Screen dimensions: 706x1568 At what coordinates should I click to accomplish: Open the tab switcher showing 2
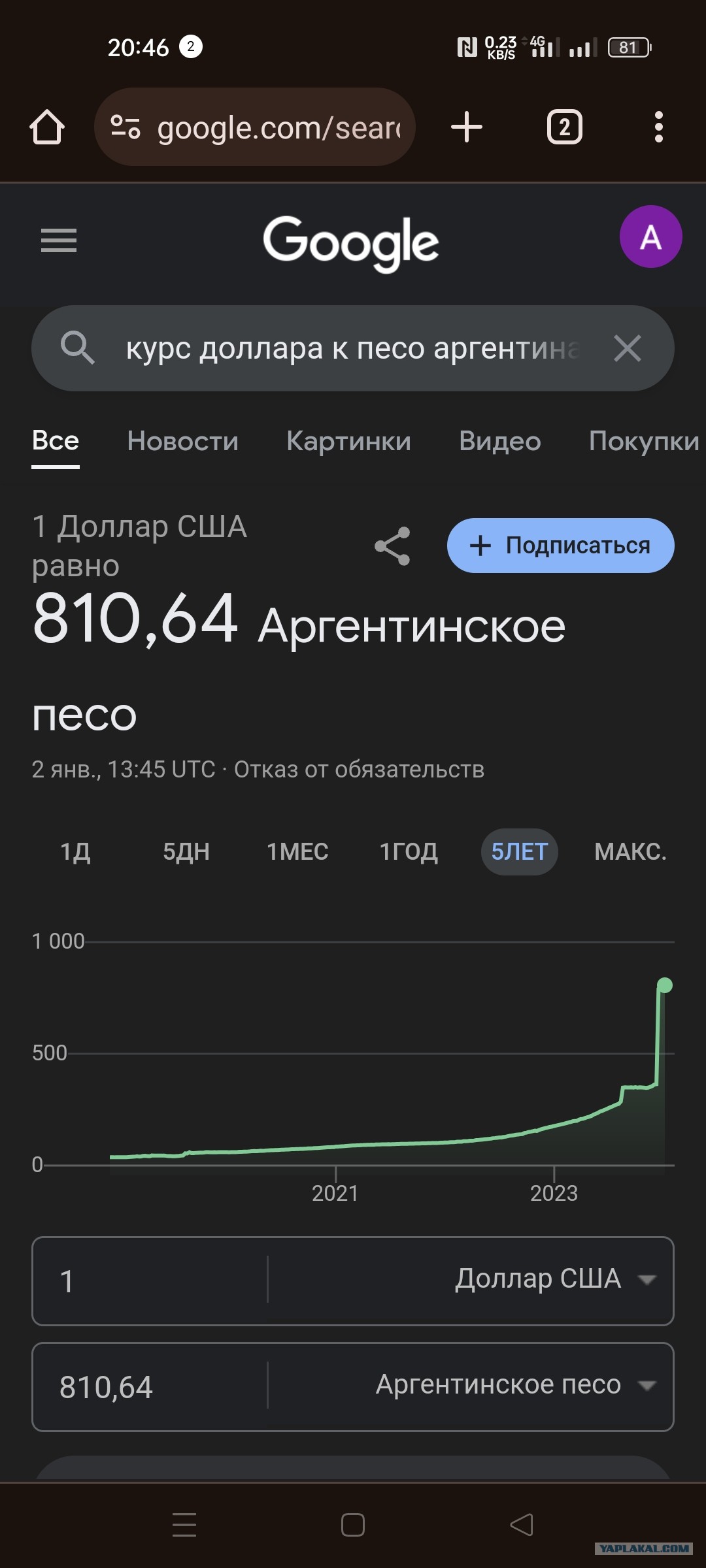565,127
